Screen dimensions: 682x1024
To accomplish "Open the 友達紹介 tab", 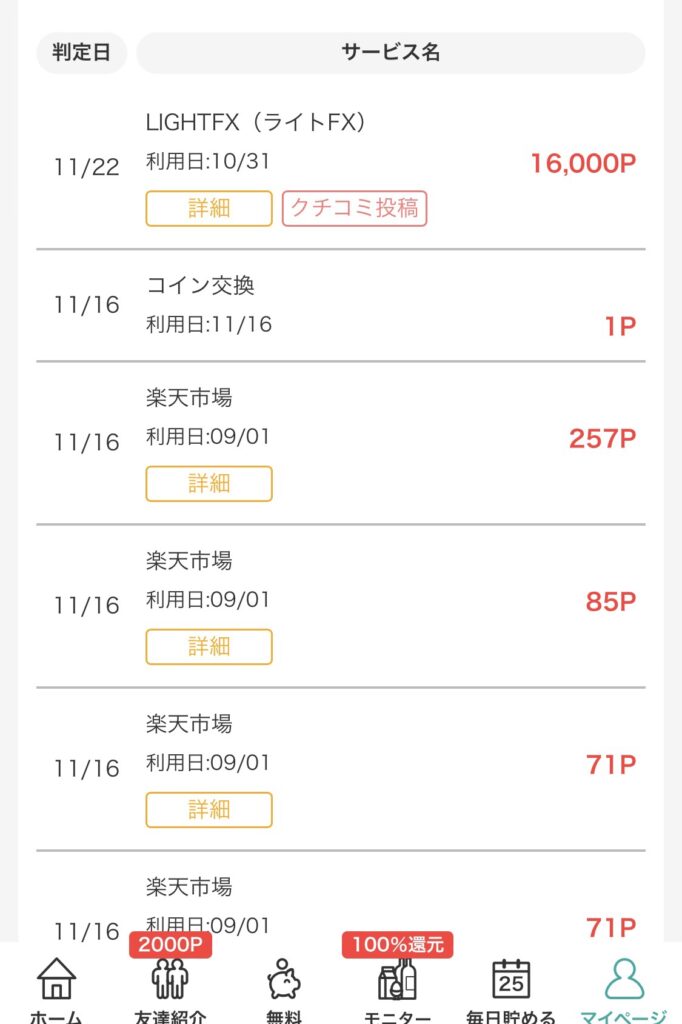I will [x=169, y=988].
